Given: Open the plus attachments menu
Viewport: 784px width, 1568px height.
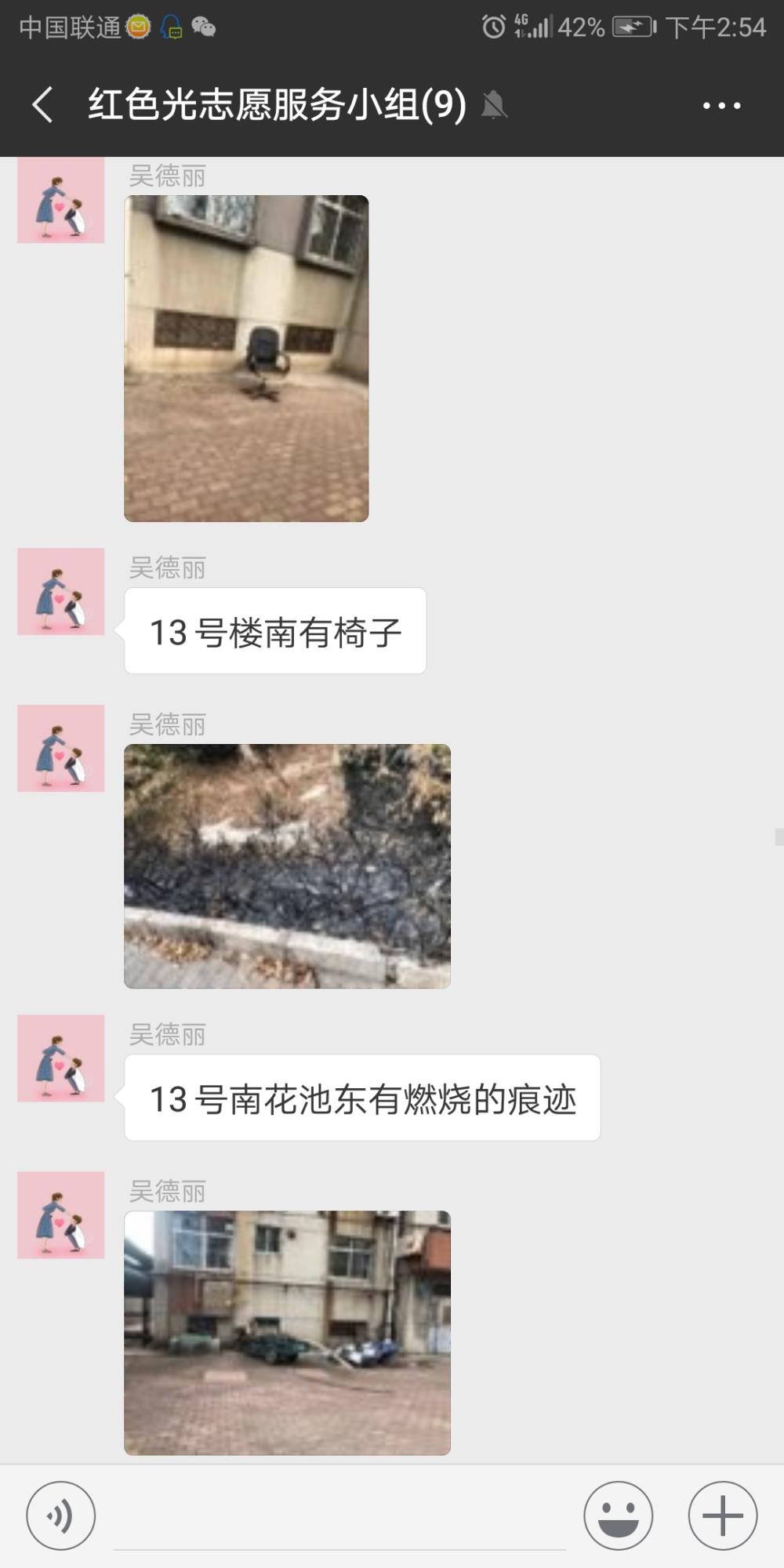Looking at the screenshot, I should (x=723, y=1515).
